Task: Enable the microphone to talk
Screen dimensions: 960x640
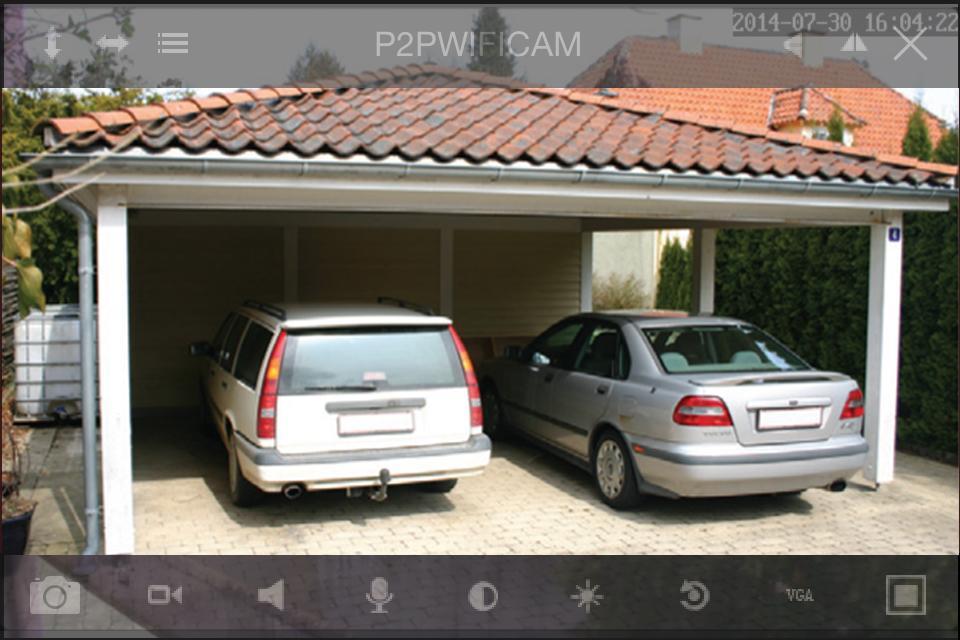Action: [379, 595]
